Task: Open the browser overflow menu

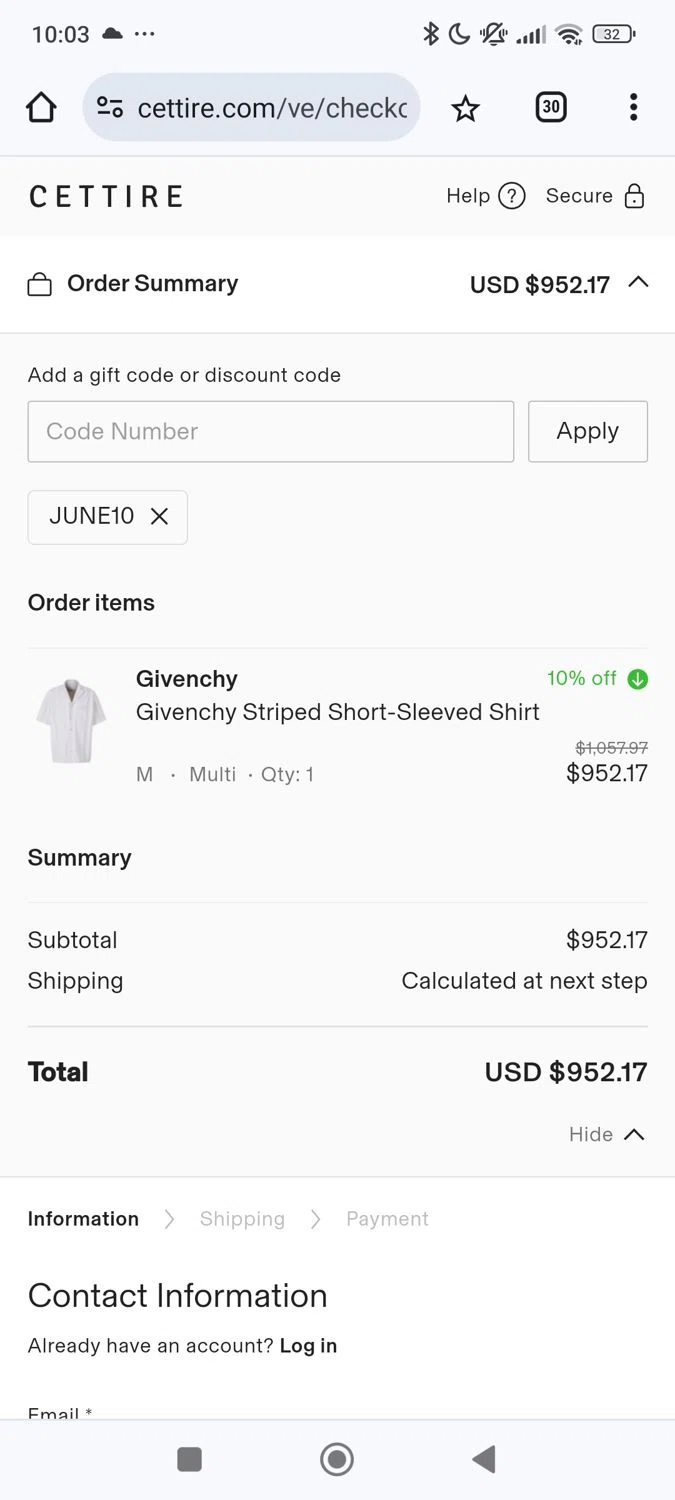Action: click(633, 108)
